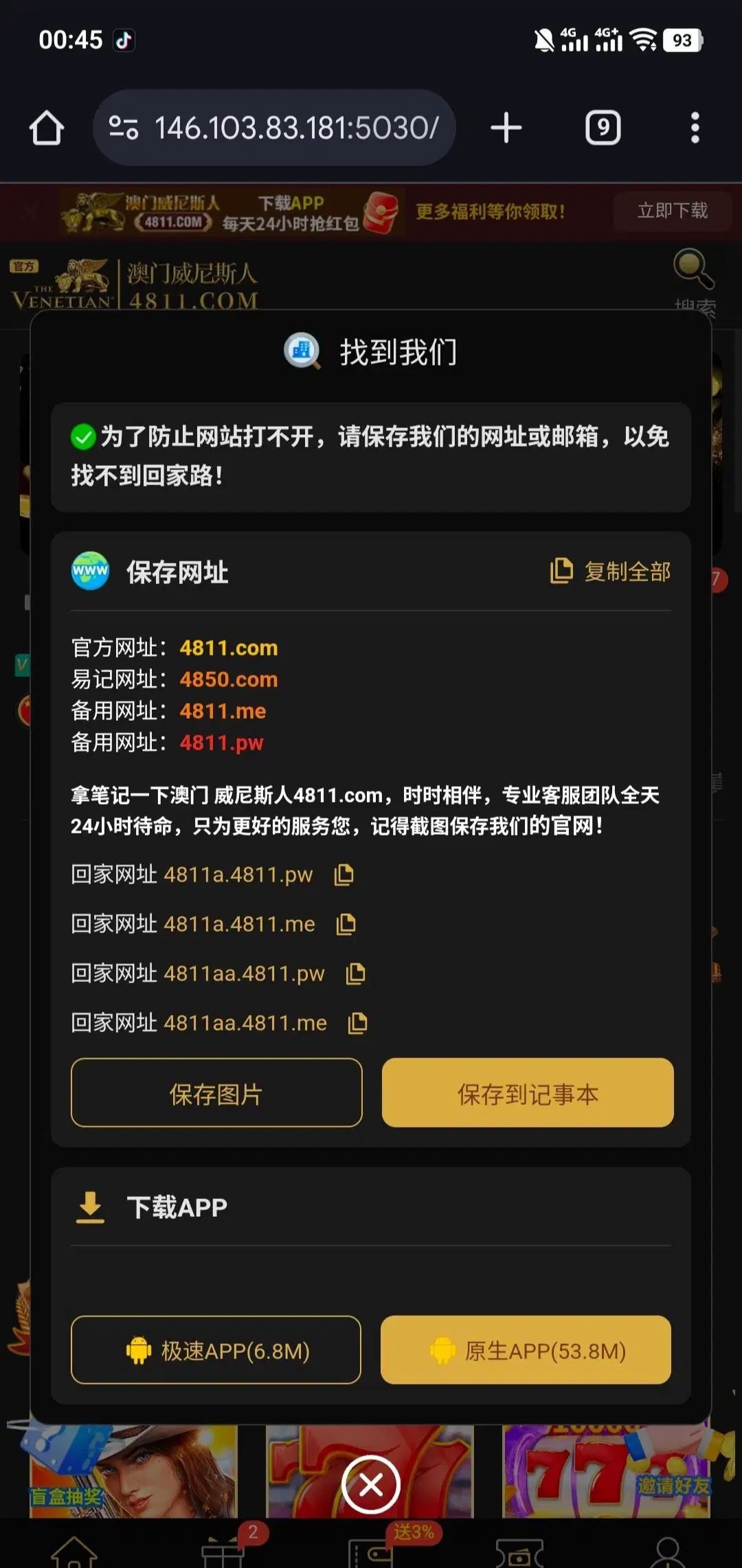Copy all addresses with 复制全部
Image resolution: width=742 pixels, height=1568 pixels.
pos(611,571)
